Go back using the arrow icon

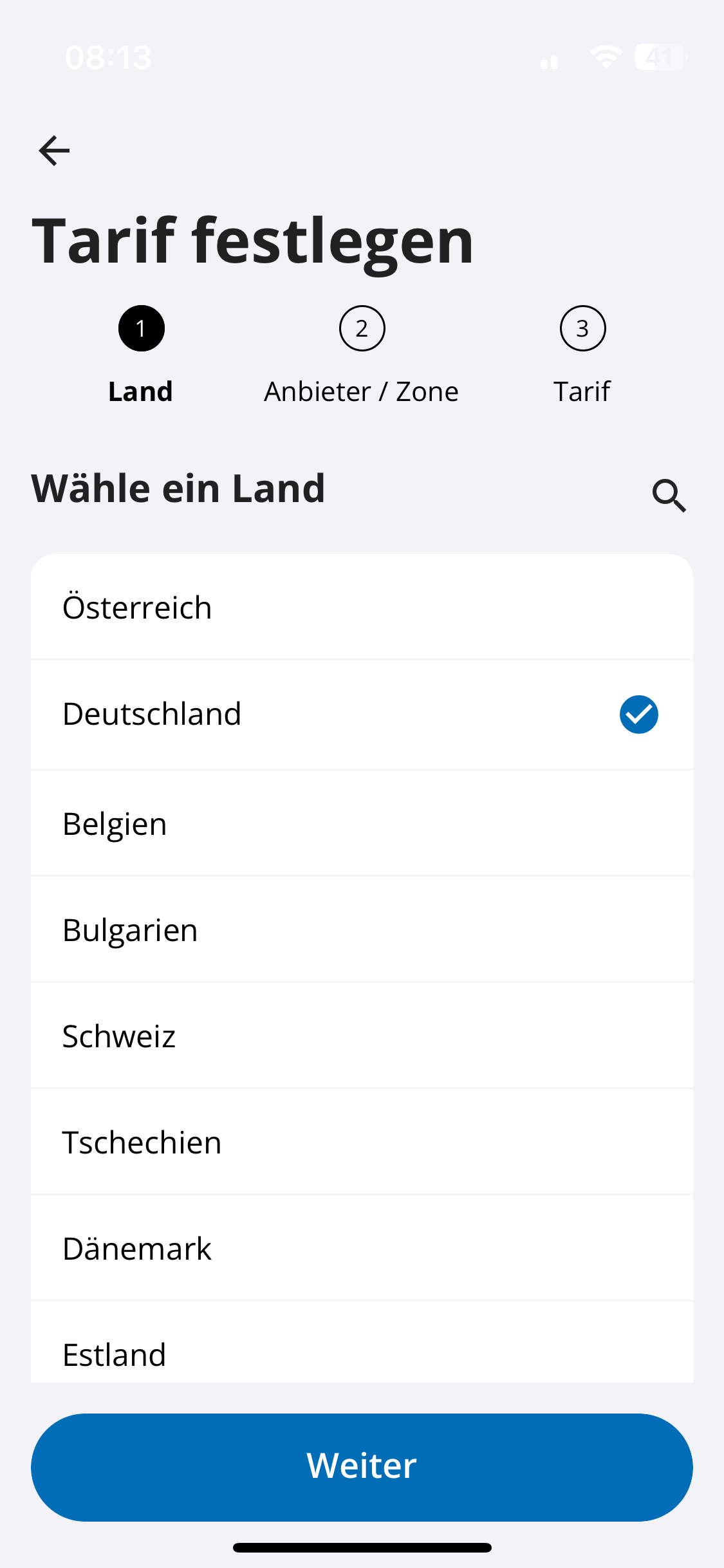[54, 151]
